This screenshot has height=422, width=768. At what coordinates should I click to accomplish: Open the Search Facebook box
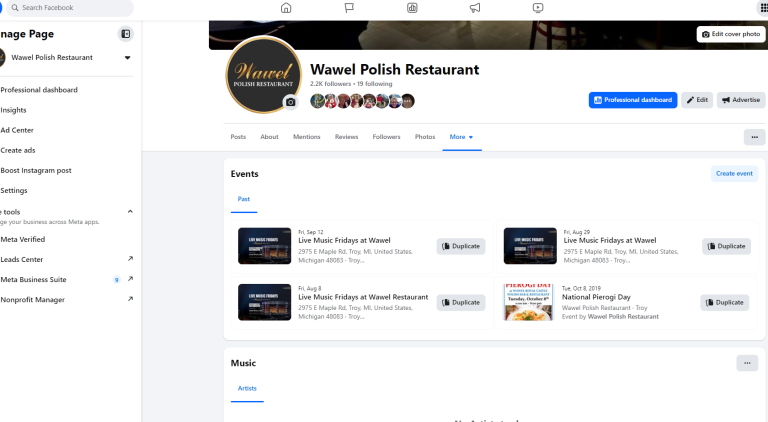click(68, 8)
